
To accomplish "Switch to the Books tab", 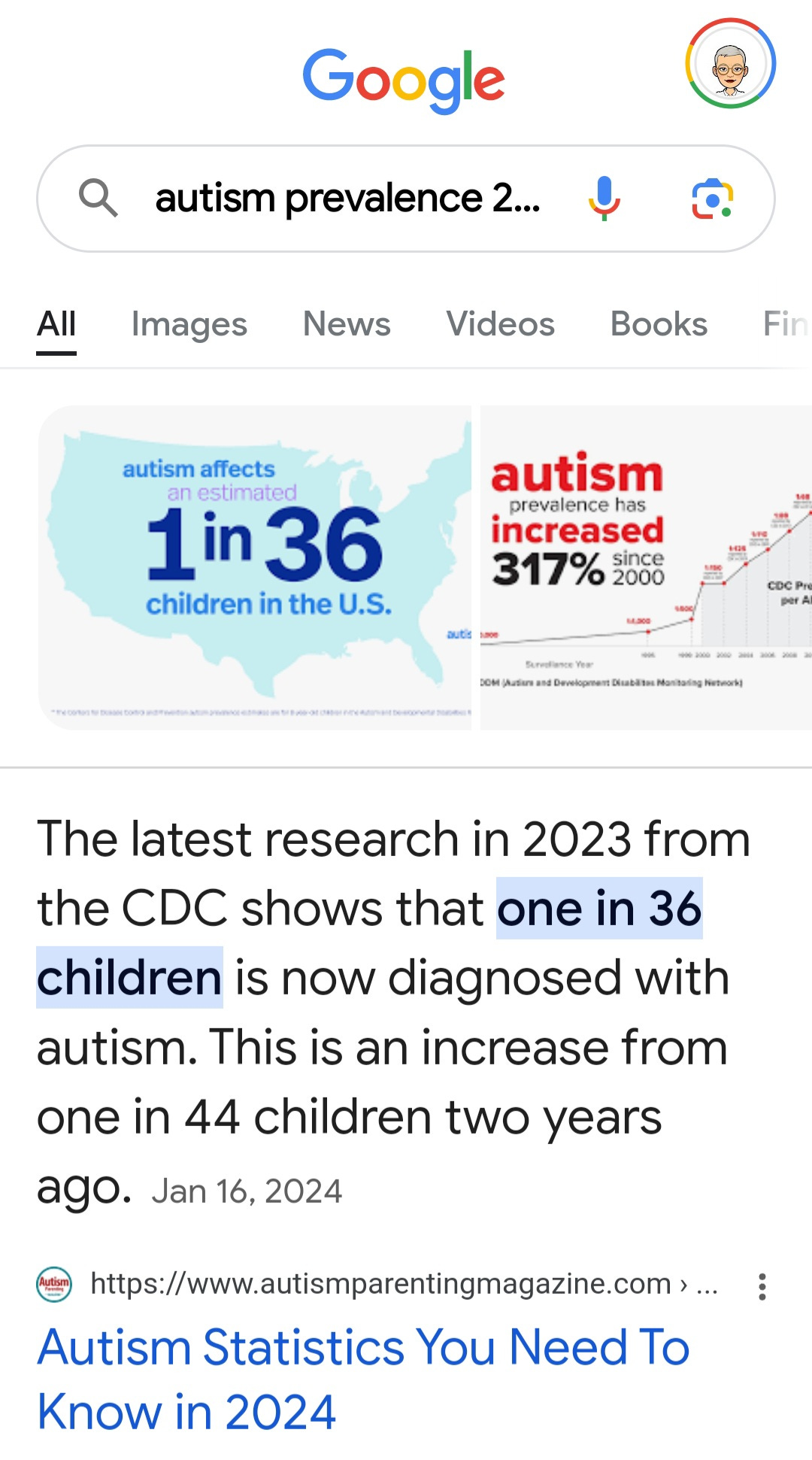I will click(x=659, y=324).
